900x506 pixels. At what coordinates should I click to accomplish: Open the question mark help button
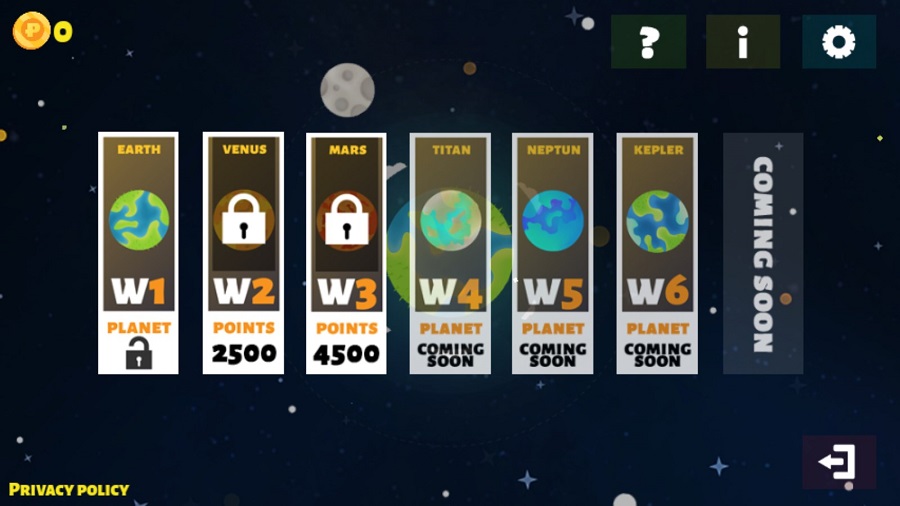(648, 42)
